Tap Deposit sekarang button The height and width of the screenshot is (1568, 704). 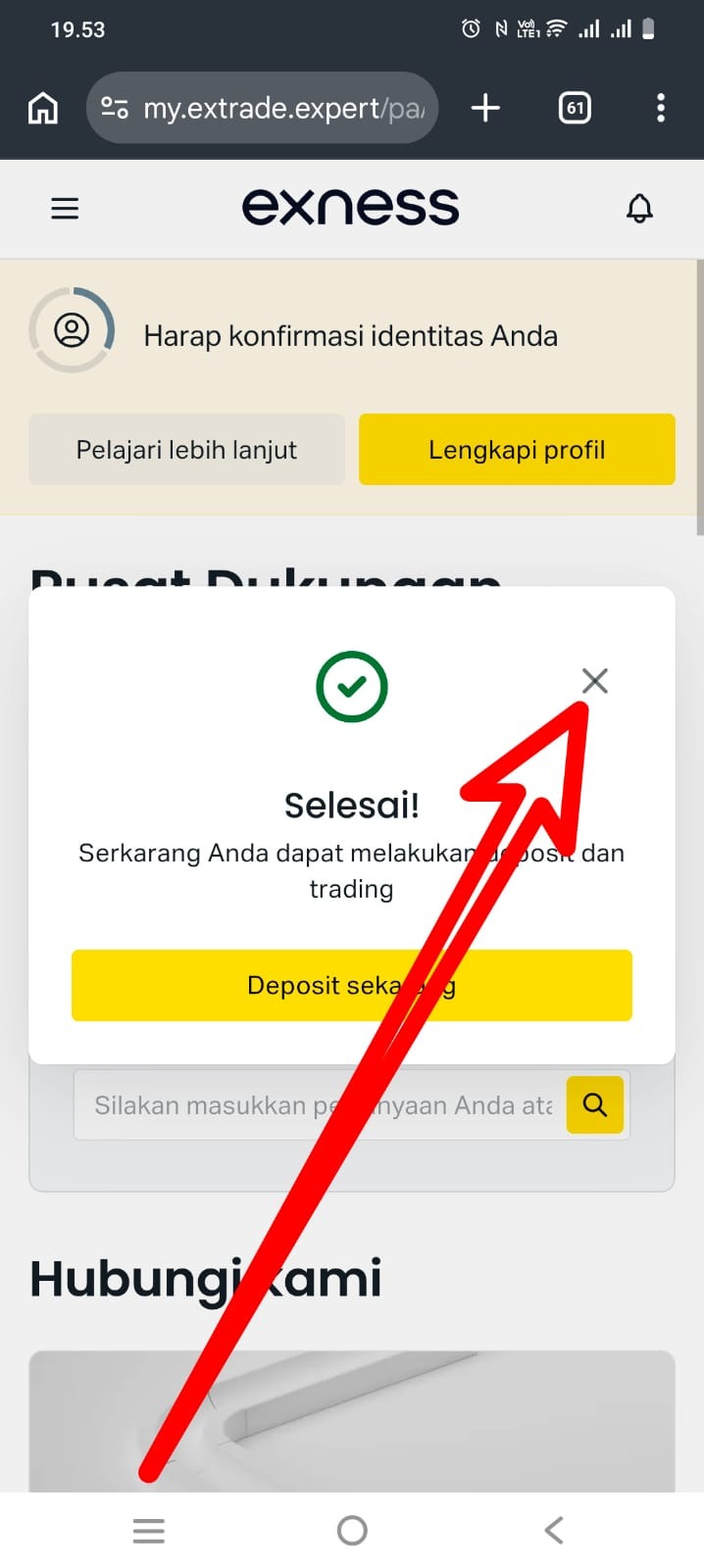351,985
